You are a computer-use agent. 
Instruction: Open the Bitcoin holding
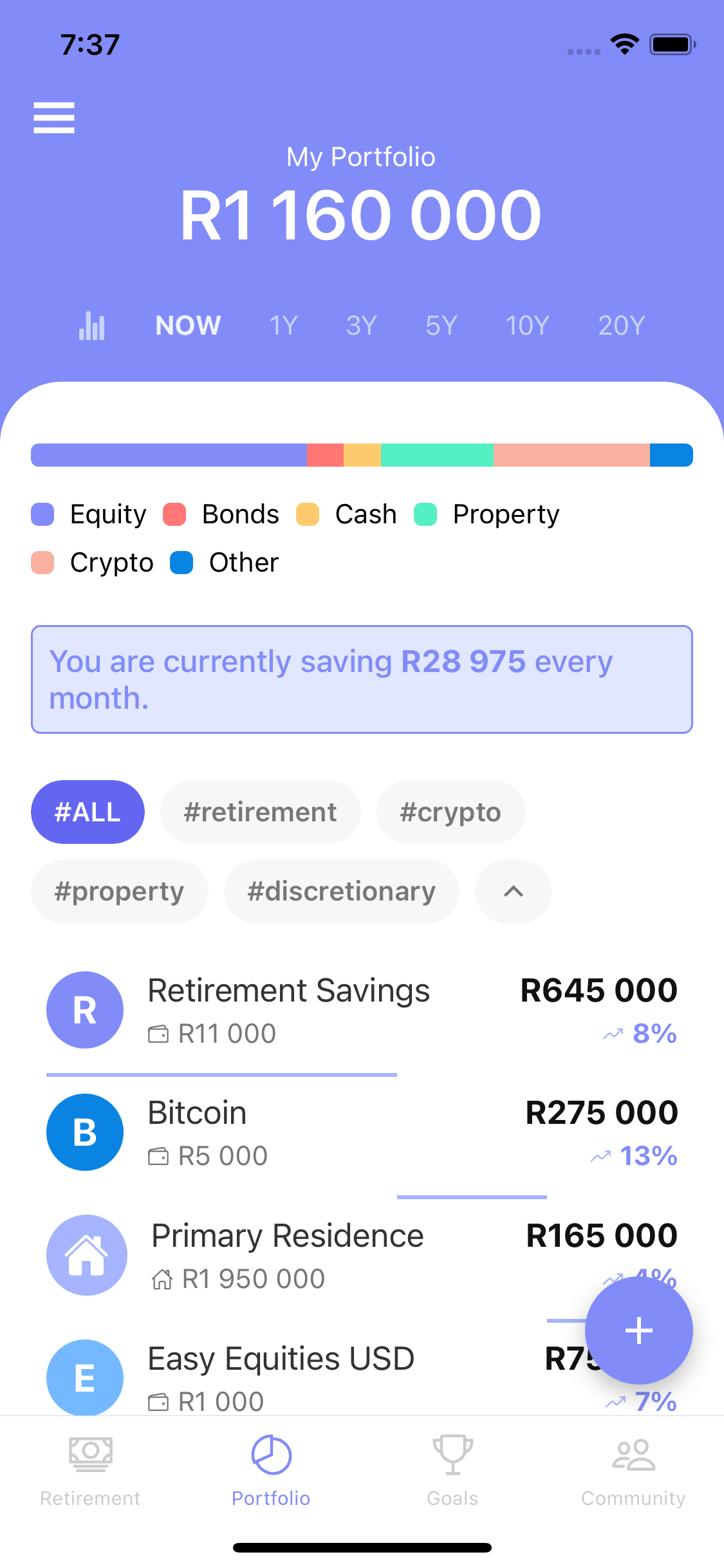362,1133
